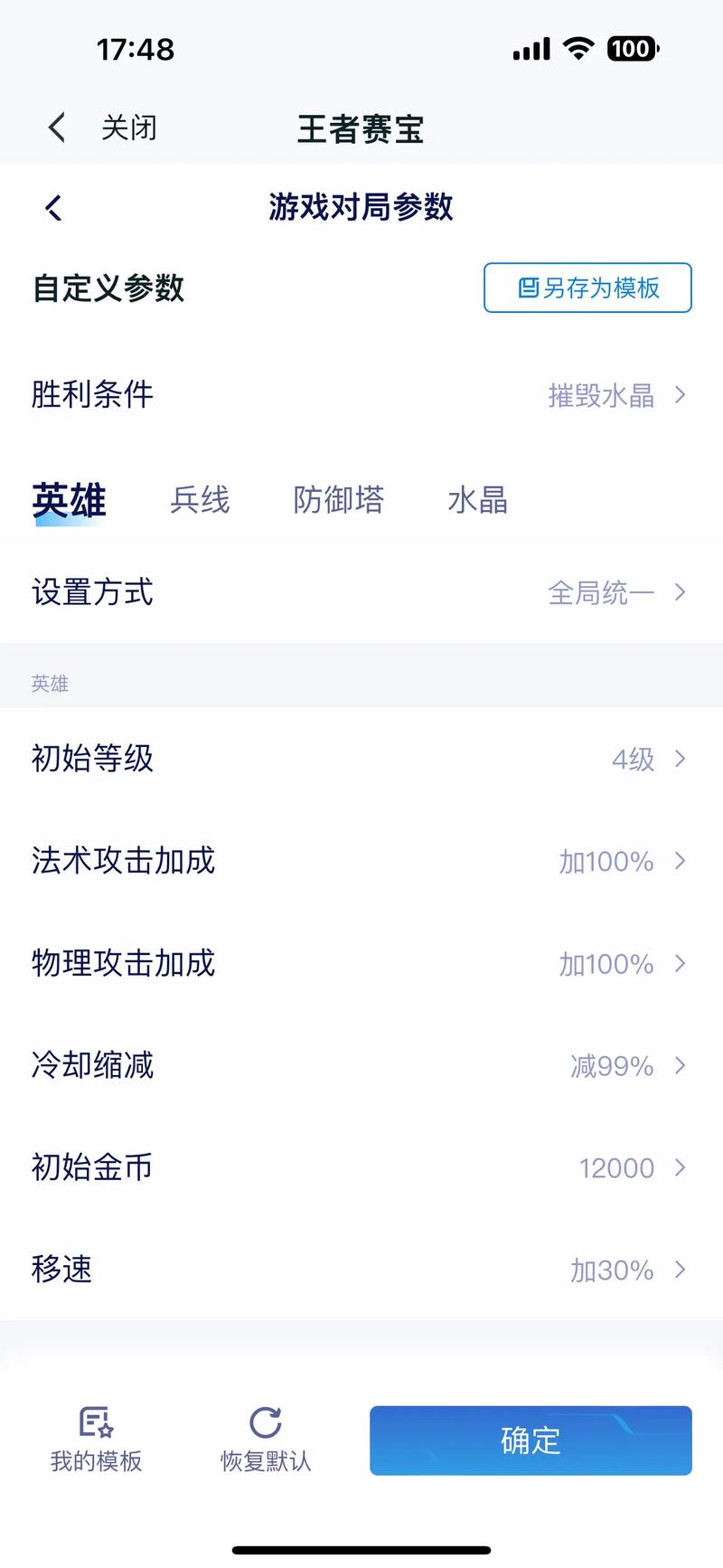Screen dimensions: 723x1568
Task: Open the 胜利条件 setting row
Action: [x=361, y=395]
